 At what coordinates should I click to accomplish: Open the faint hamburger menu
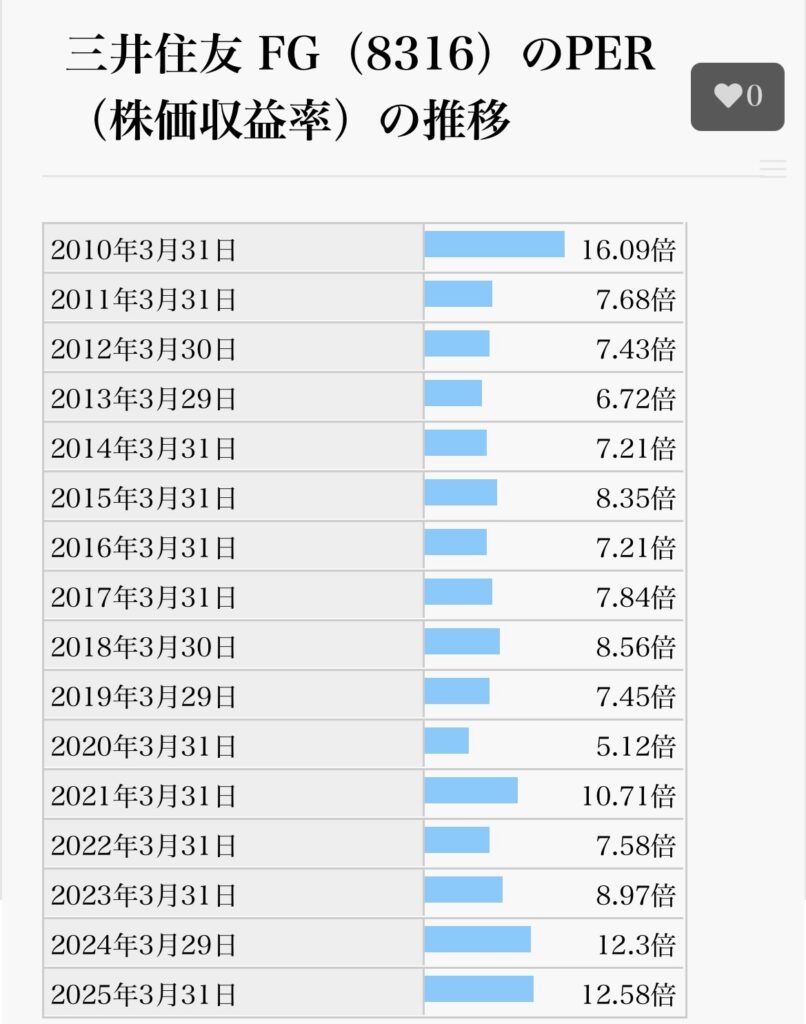tap(773, 168)
